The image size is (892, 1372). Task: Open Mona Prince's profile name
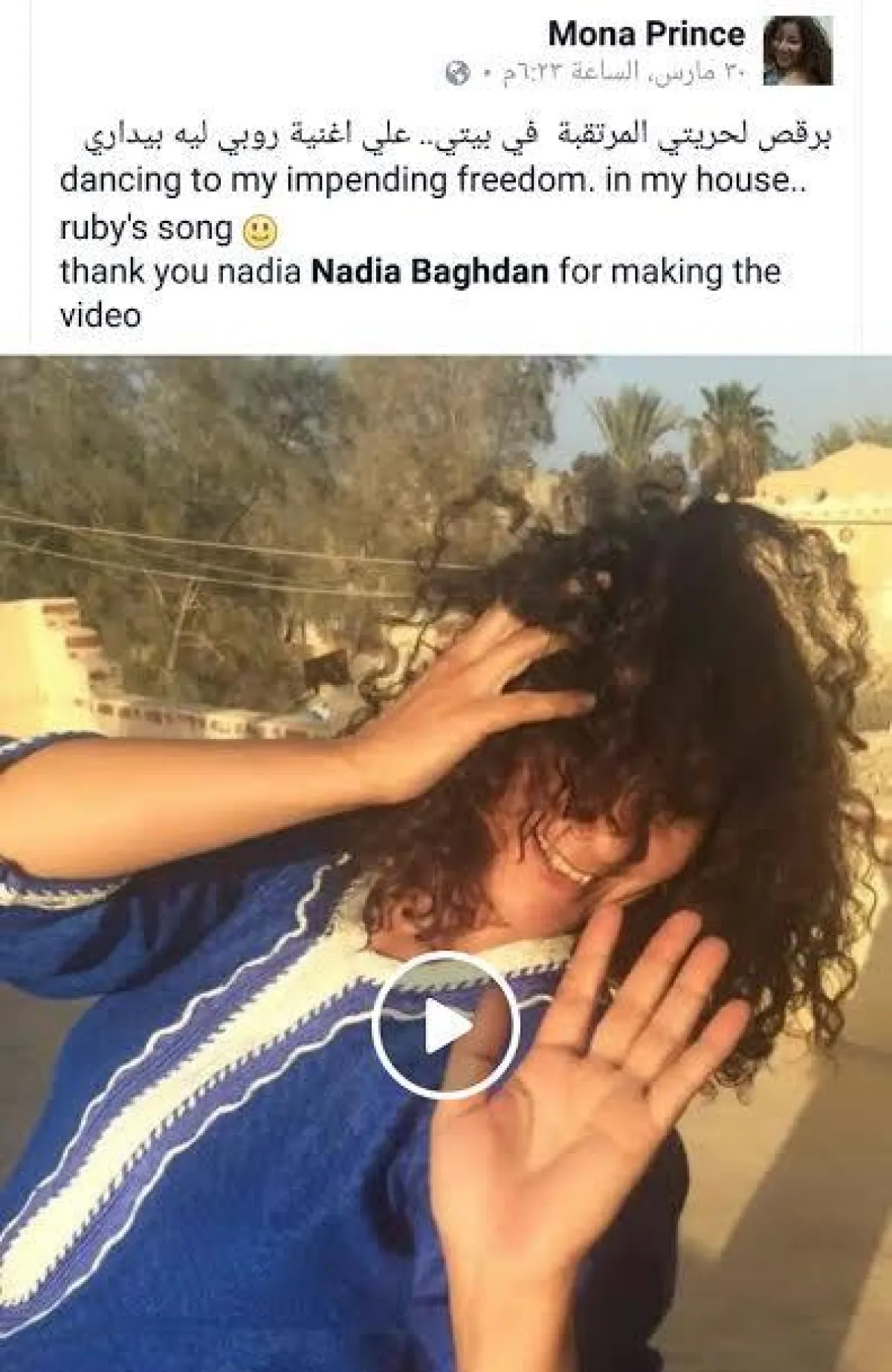[x=646, y=34]
